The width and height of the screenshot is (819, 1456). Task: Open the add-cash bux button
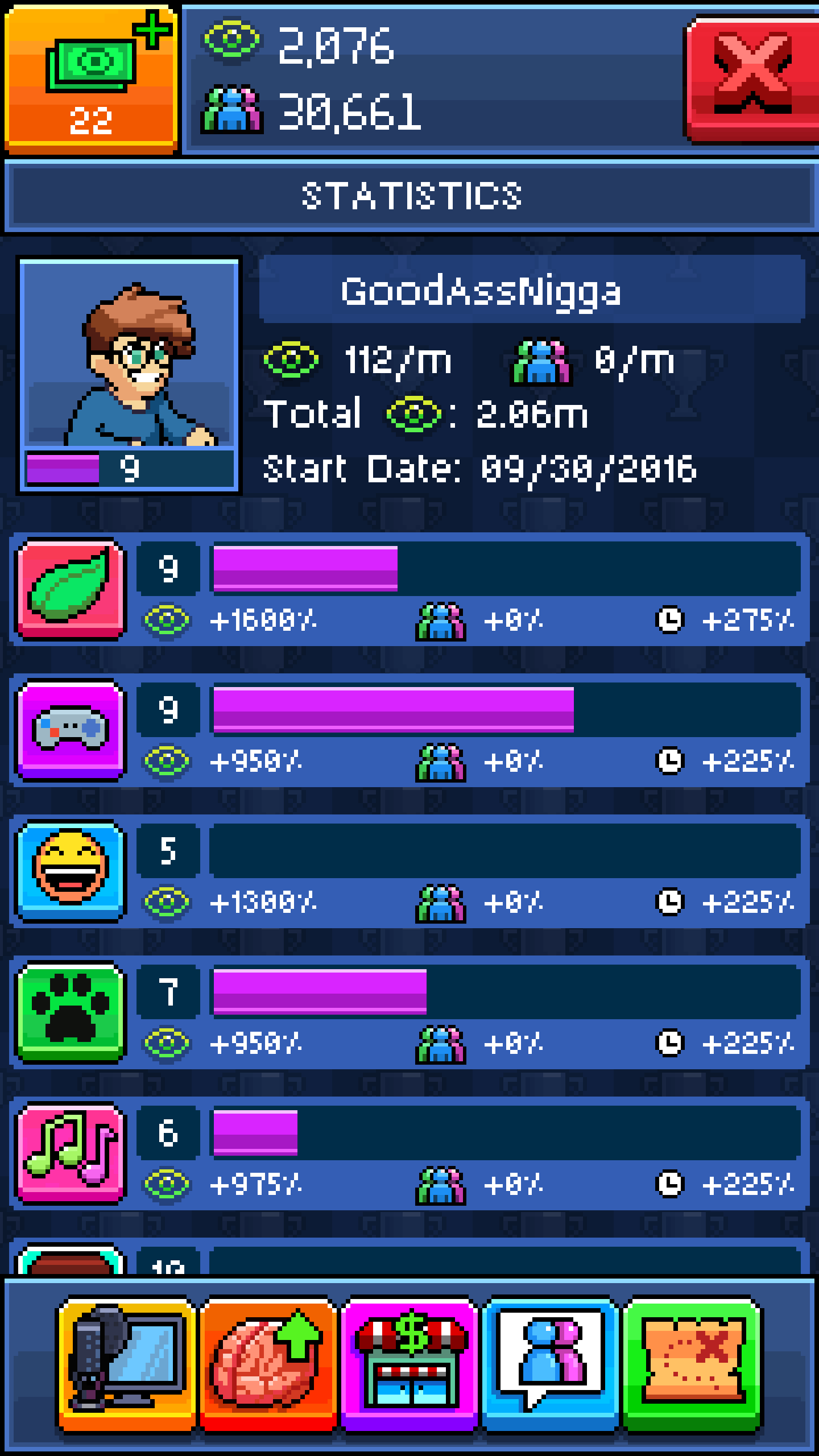pos(91,80)
